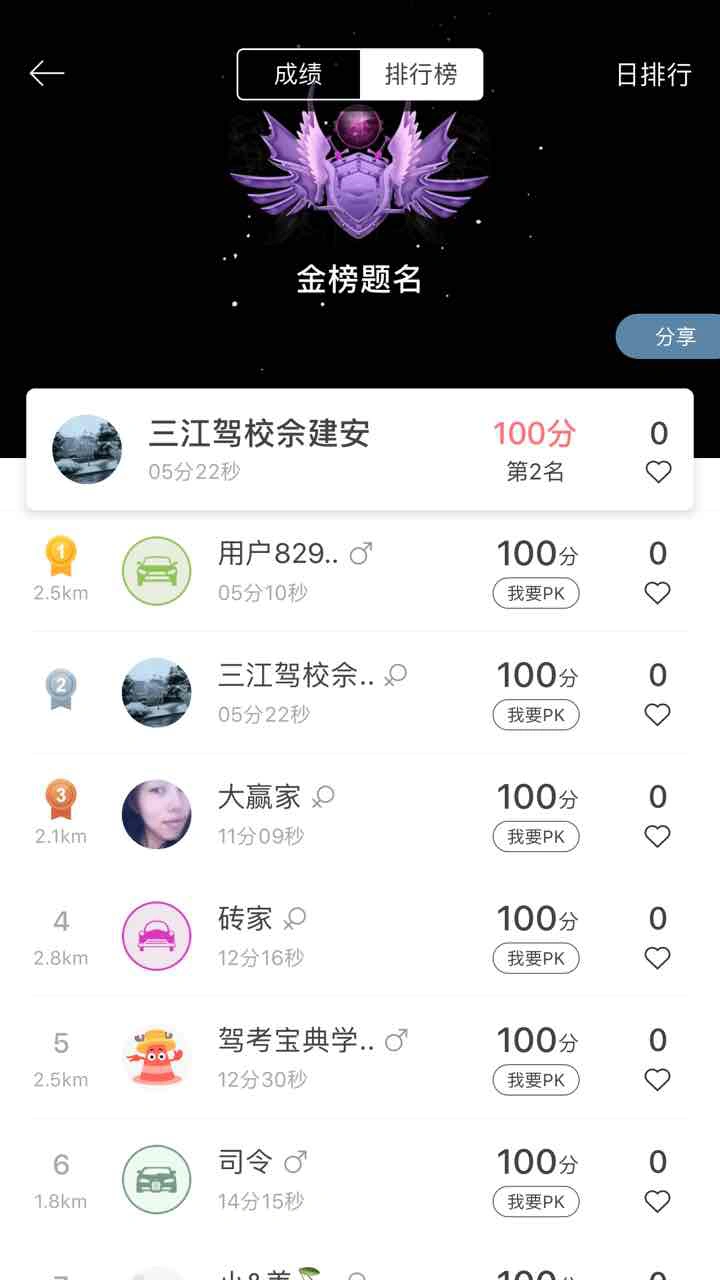Screen dimensions: 720x1280
Task: Open first-place 用户829.. row
Action: click(300, 571)
